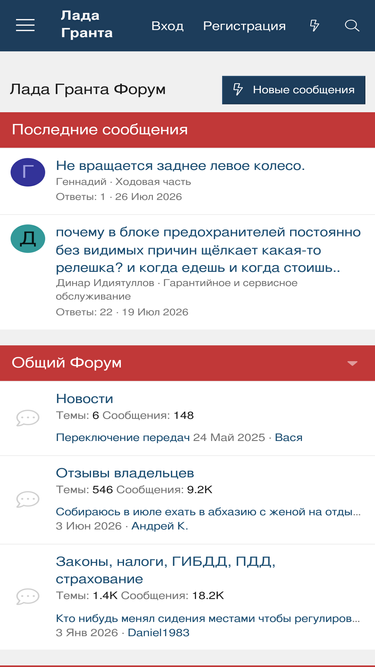Collapse the Общий Форум section arrow

tap(352, 363)
